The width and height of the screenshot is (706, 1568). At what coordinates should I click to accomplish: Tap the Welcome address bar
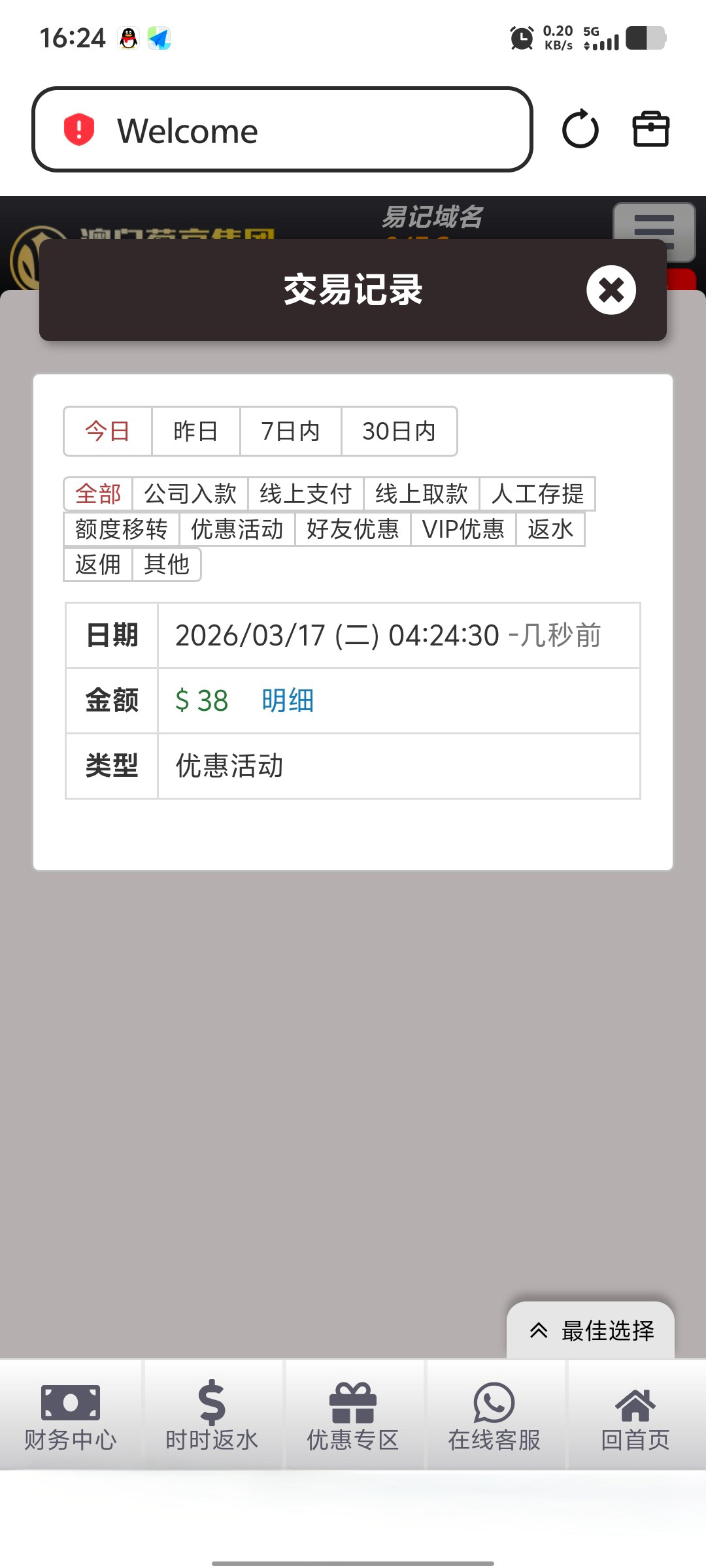(282, 130)
